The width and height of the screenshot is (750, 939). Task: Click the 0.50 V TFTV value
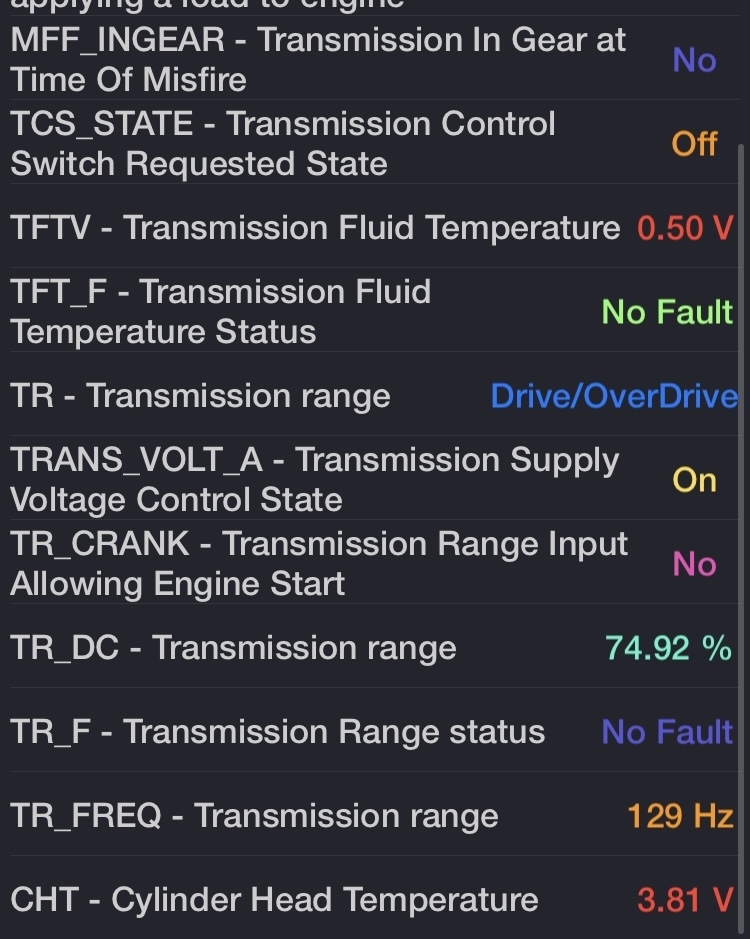[682, 228]
